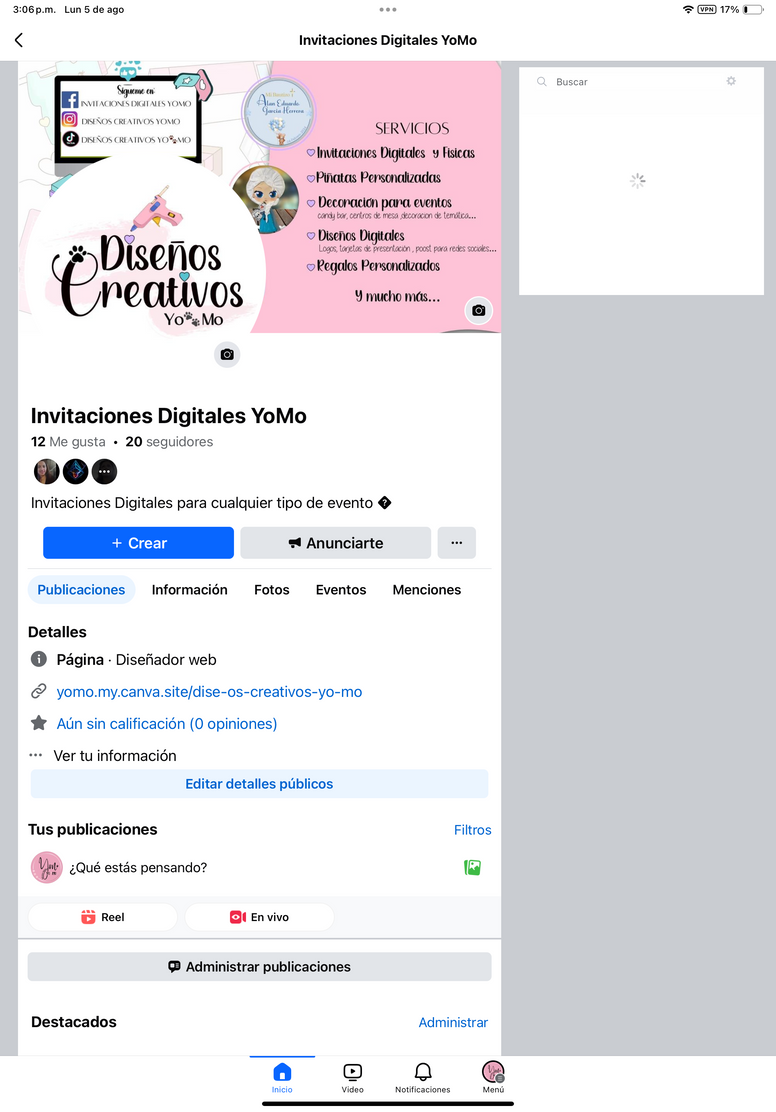Go back with the top-left arrow
Viewport: 776px width, 1112px height.
(x=19, y=40)
